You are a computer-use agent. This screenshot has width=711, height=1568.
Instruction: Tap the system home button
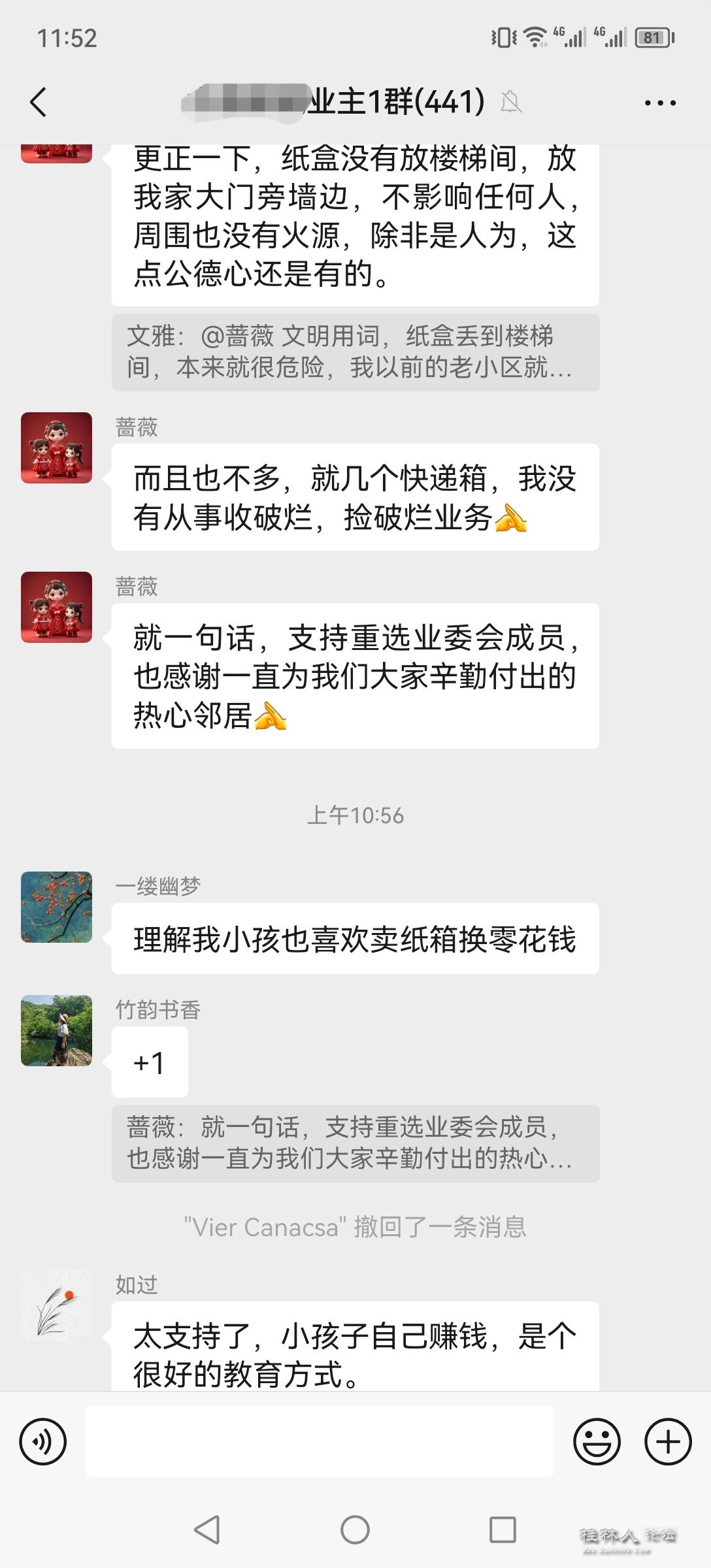[355, 1529]
